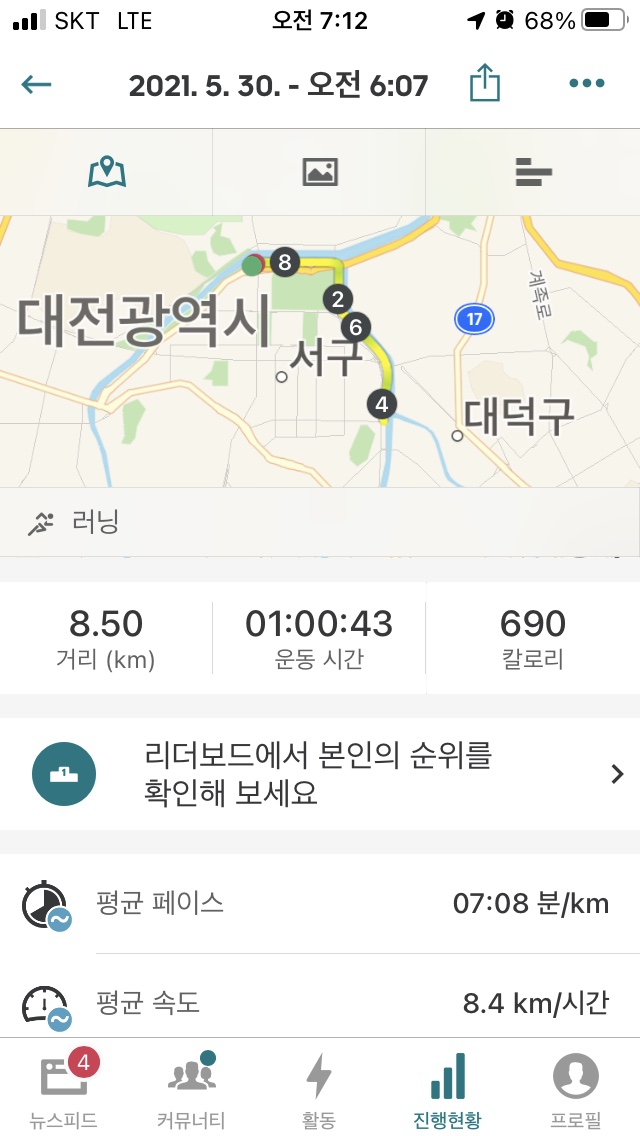The width and height of the screenshot is (640, 1136).
Task: Open the 뉴스피드 tab
Action: 64,1088
